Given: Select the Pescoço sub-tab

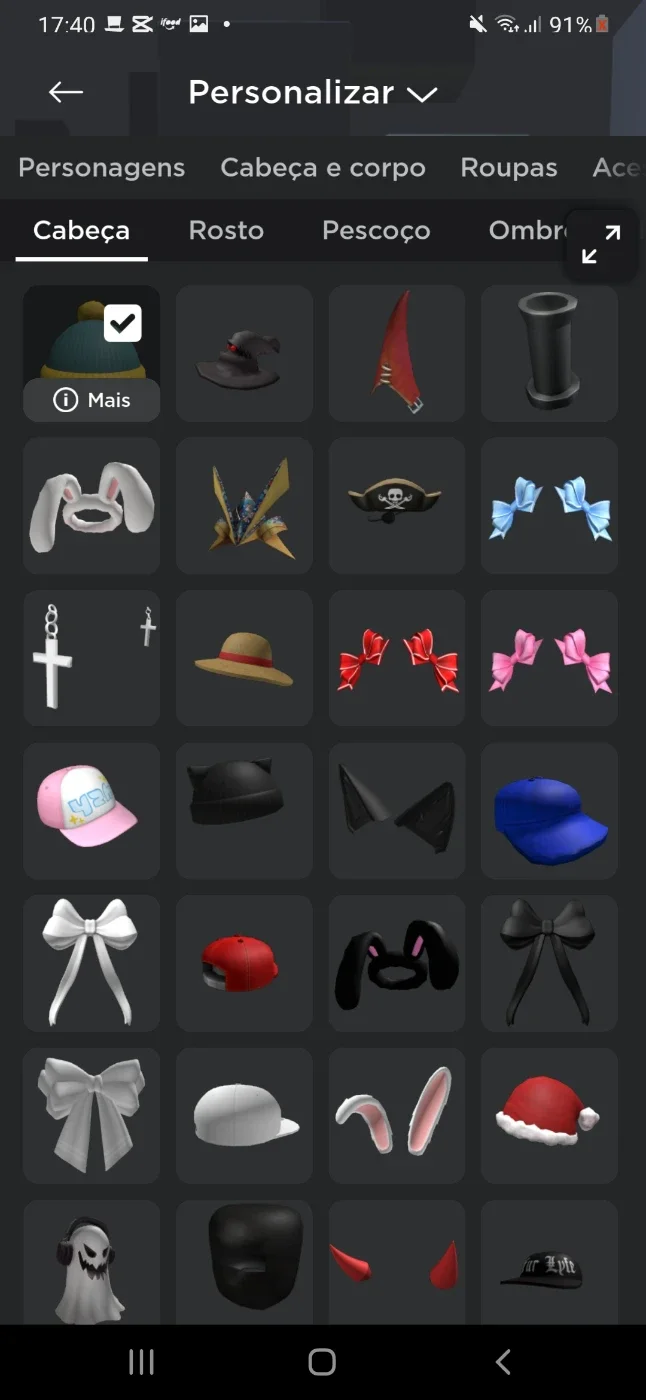Looking at the screenshot, I should (x=376, y=230).
